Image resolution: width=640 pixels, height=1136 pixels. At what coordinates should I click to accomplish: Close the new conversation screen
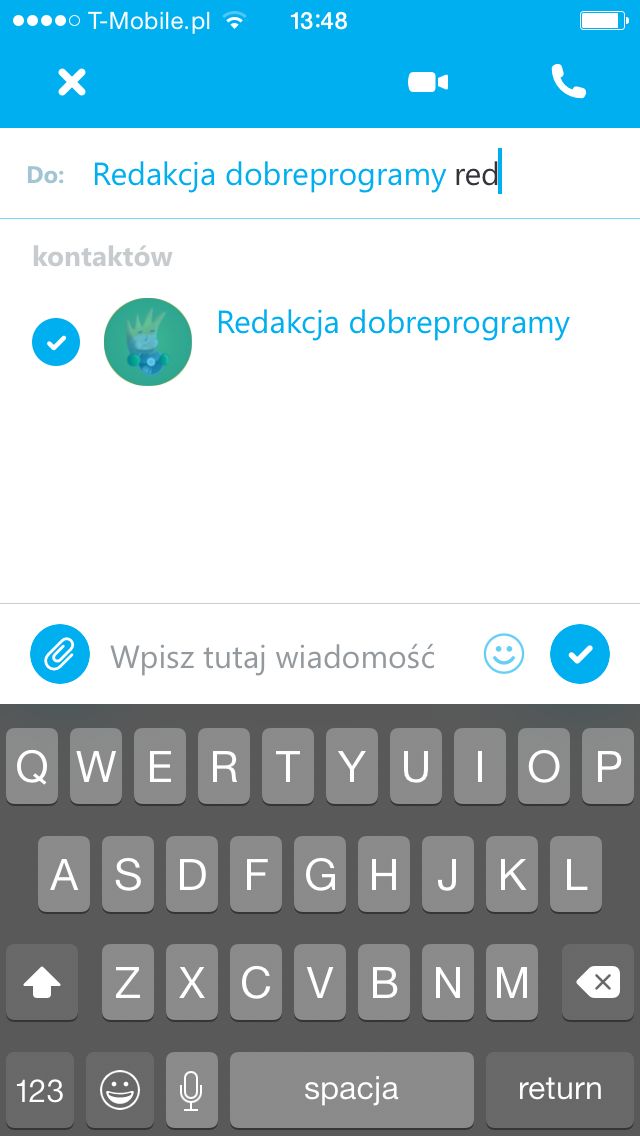tap(72, 82)
